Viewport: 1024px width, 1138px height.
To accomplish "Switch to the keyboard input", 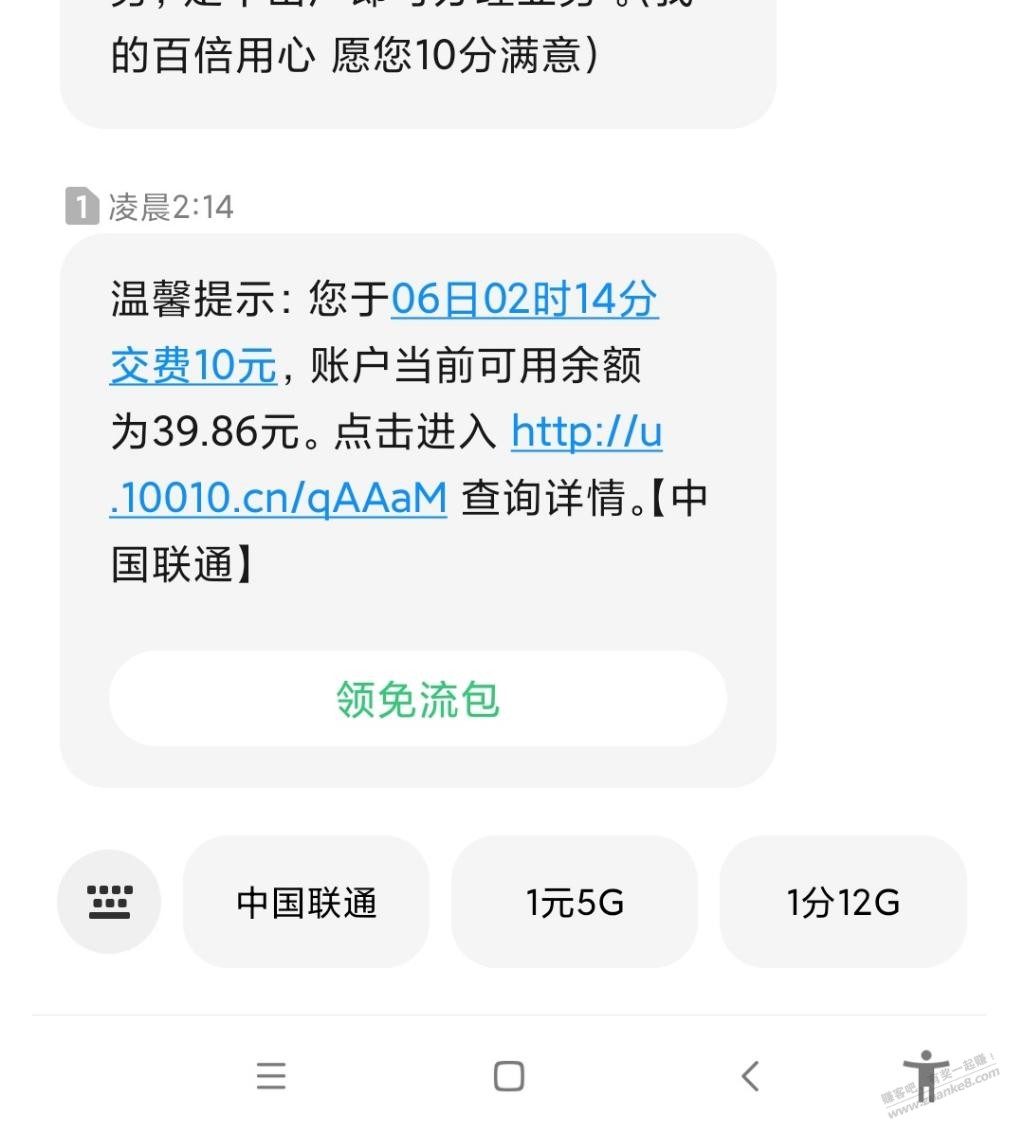I will coord(109,902).
